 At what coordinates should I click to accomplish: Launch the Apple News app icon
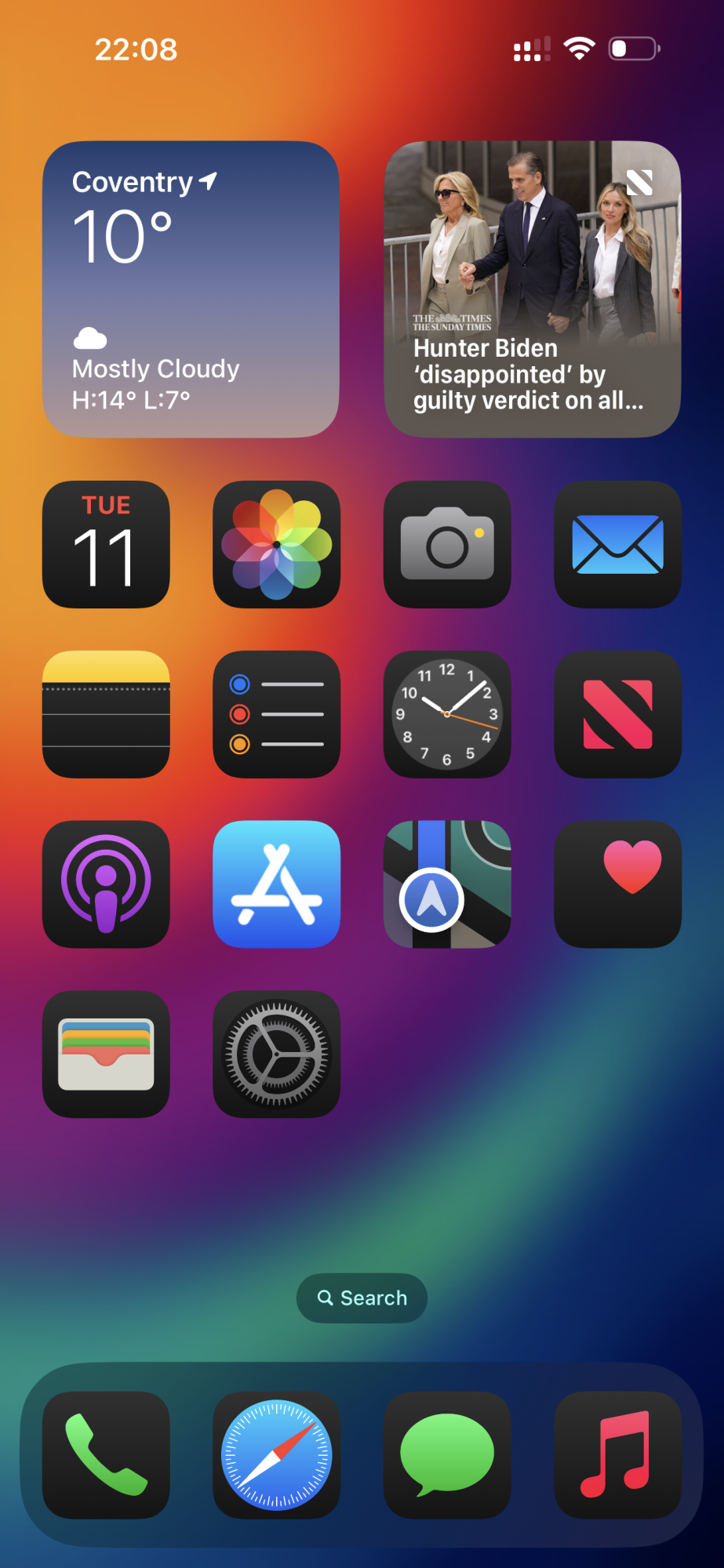[x=617, y=714]
